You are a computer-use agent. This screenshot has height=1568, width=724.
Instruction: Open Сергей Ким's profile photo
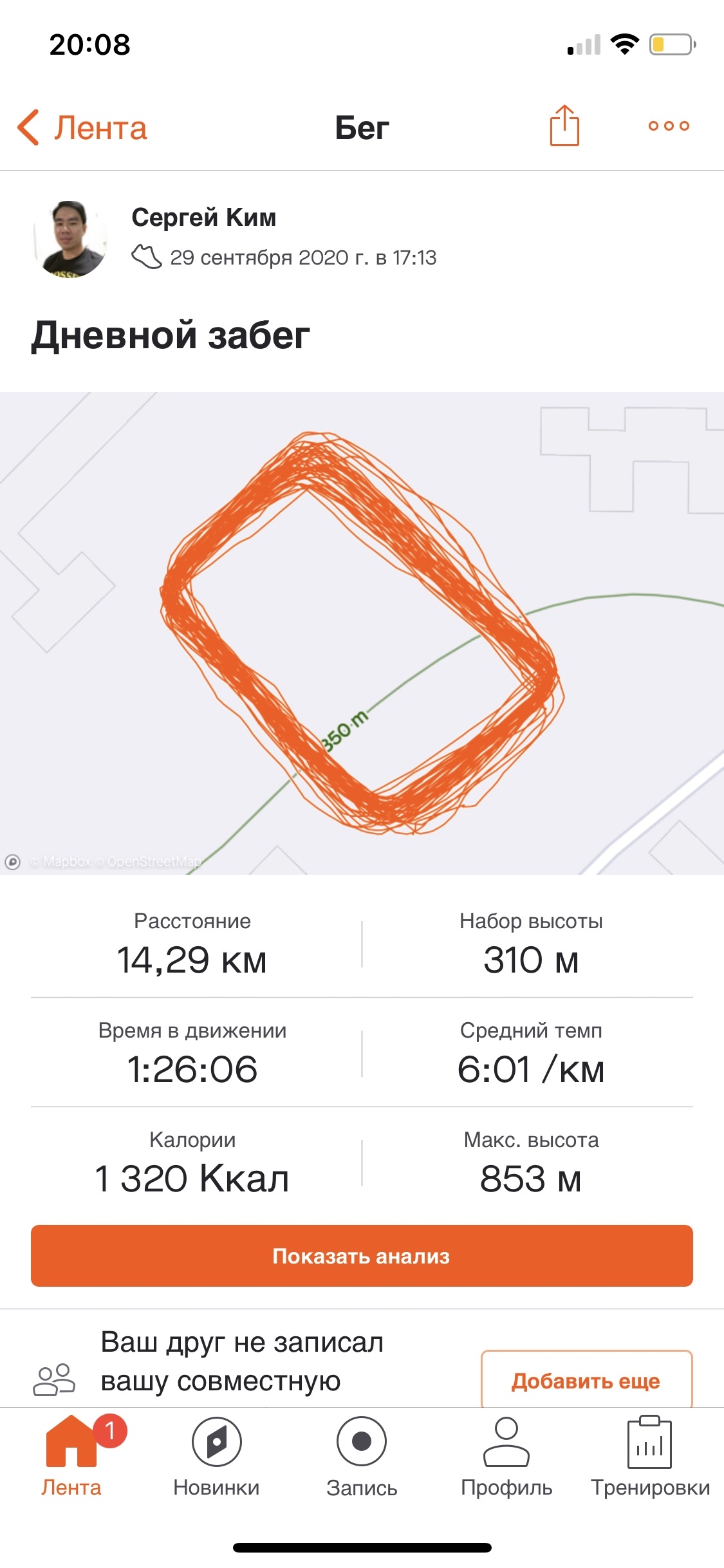(70, 239)
